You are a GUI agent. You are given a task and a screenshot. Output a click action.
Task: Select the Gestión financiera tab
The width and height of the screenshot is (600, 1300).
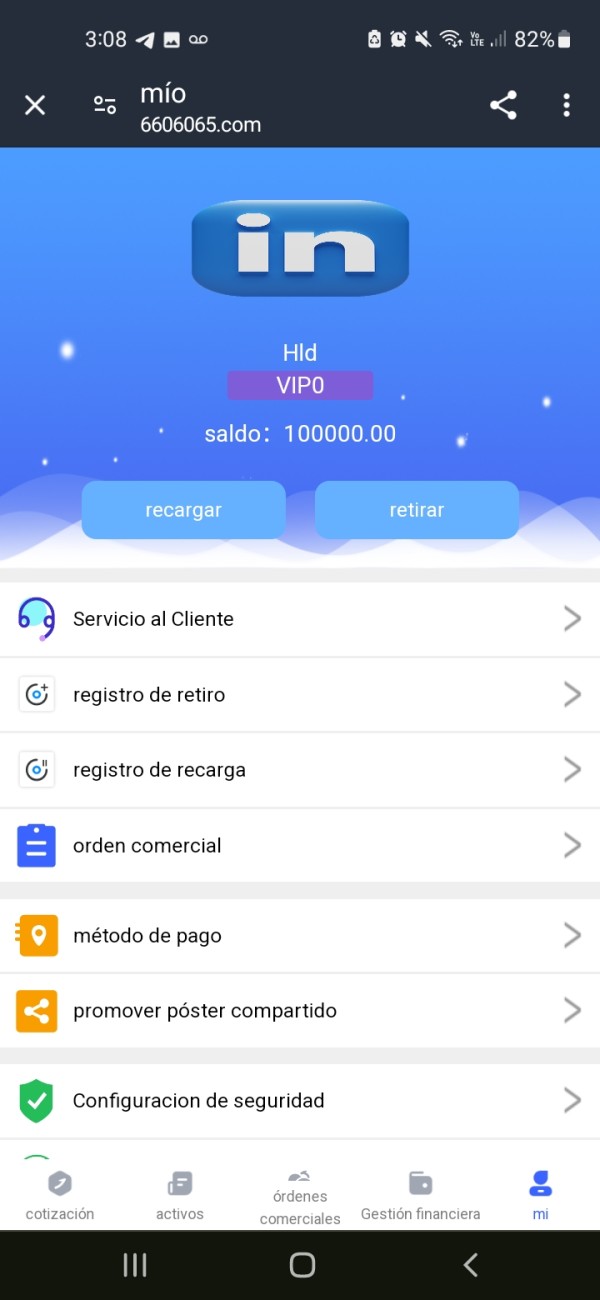(x=420, y=1196)
